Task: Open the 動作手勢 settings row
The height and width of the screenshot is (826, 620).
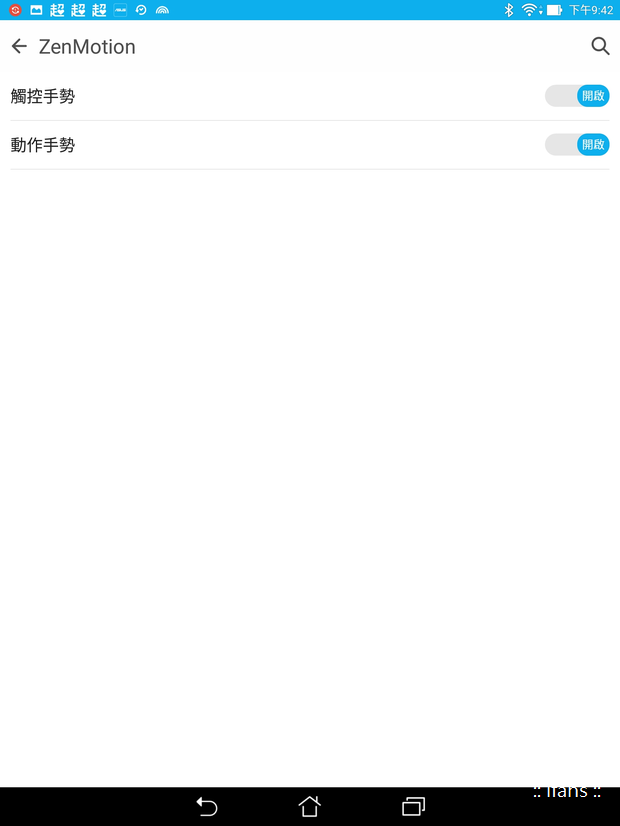Action: [x=200, y=145]
